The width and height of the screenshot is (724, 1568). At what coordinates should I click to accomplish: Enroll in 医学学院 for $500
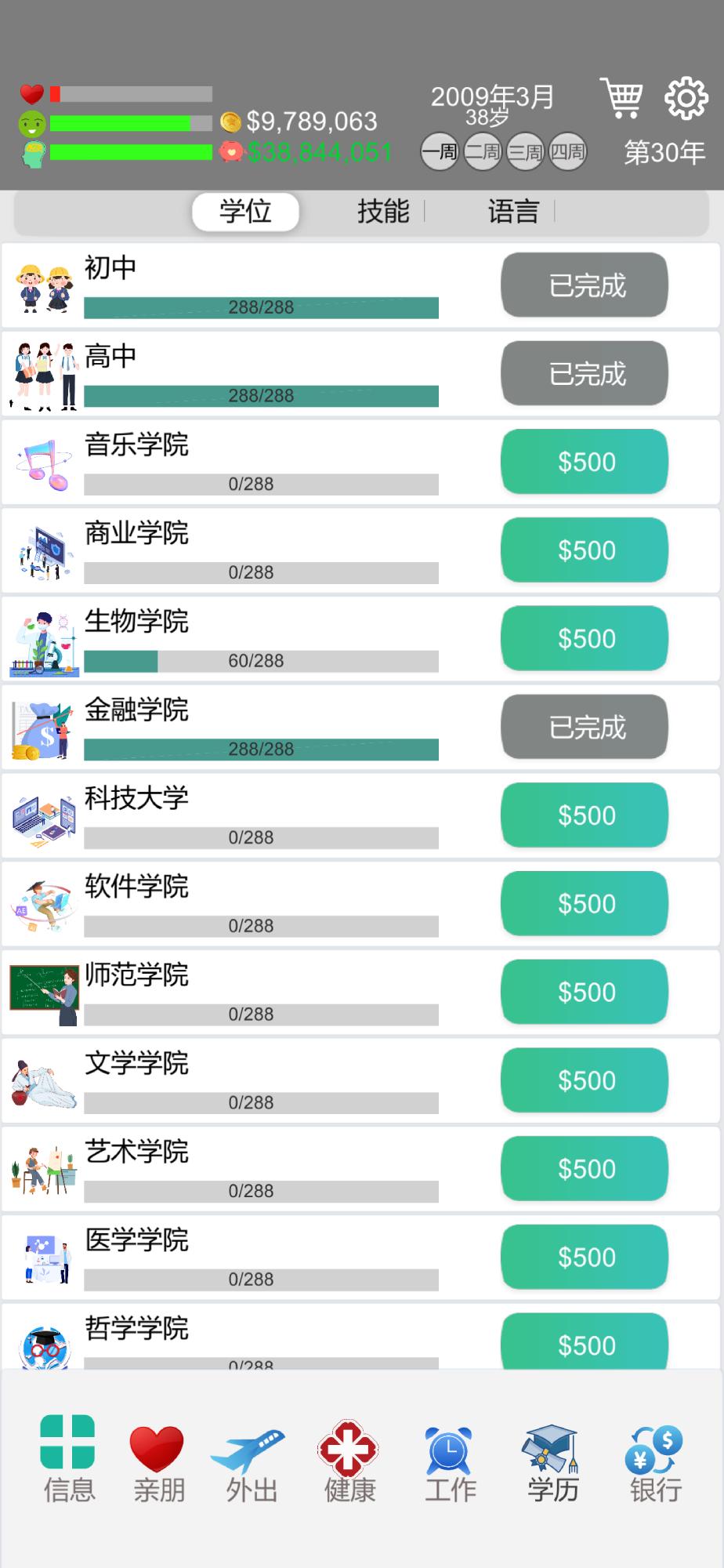(583, 1257)
